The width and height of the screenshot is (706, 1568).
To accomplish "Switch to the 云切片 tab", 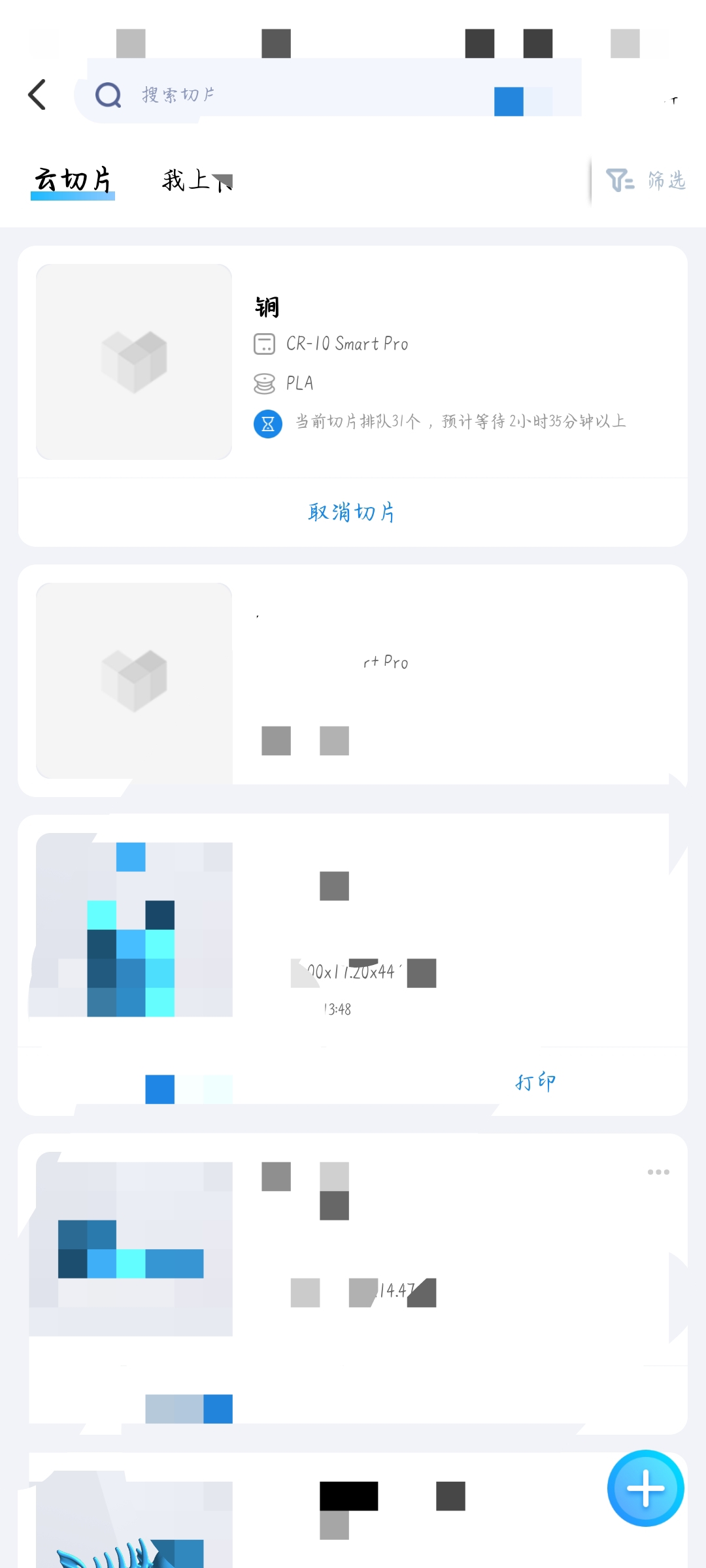I will tap(73, 180).
